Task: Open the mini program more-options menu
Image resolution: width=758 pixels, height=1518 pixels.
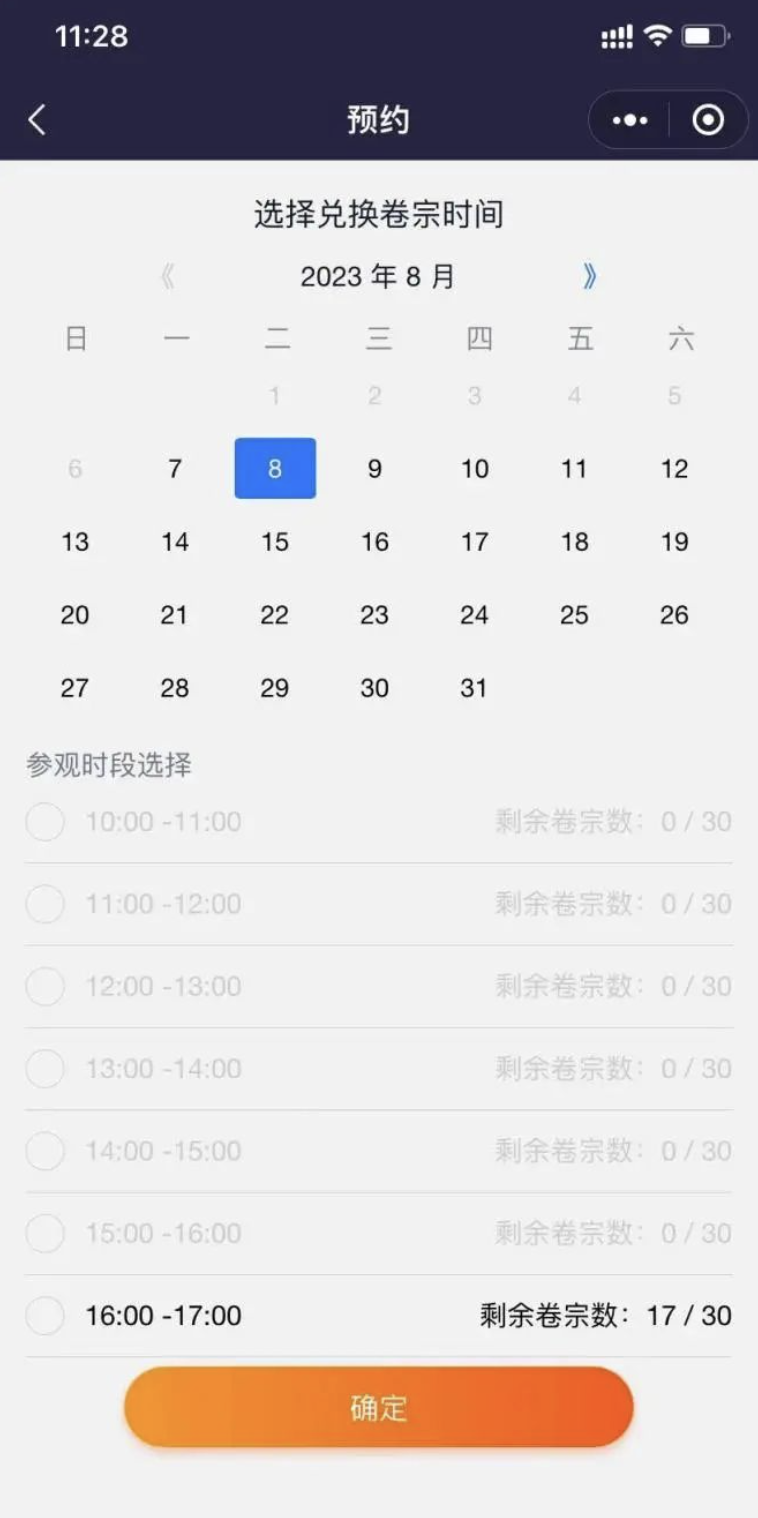Action: pos(629,120)
